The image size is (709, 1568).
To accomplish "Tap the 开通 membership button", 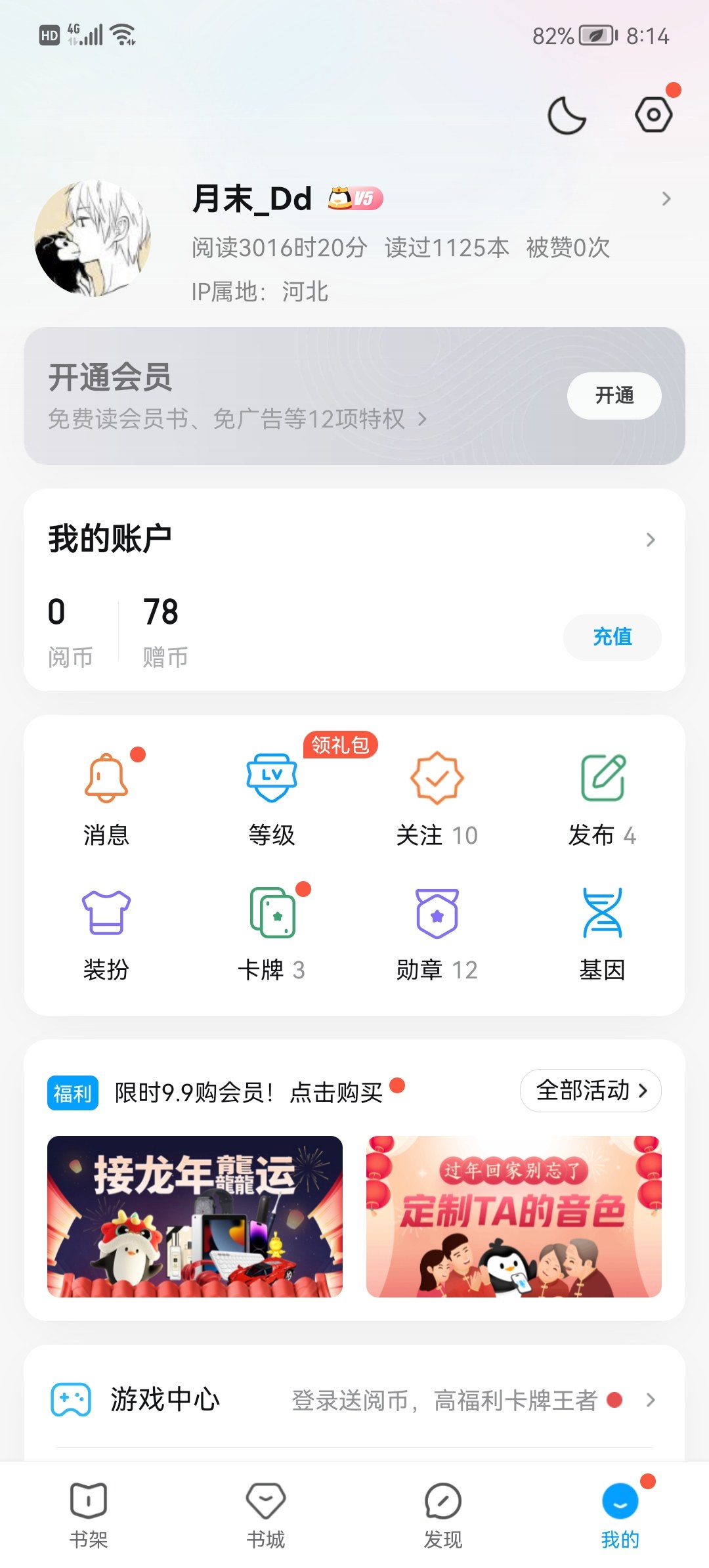I will tap(614, 395).
